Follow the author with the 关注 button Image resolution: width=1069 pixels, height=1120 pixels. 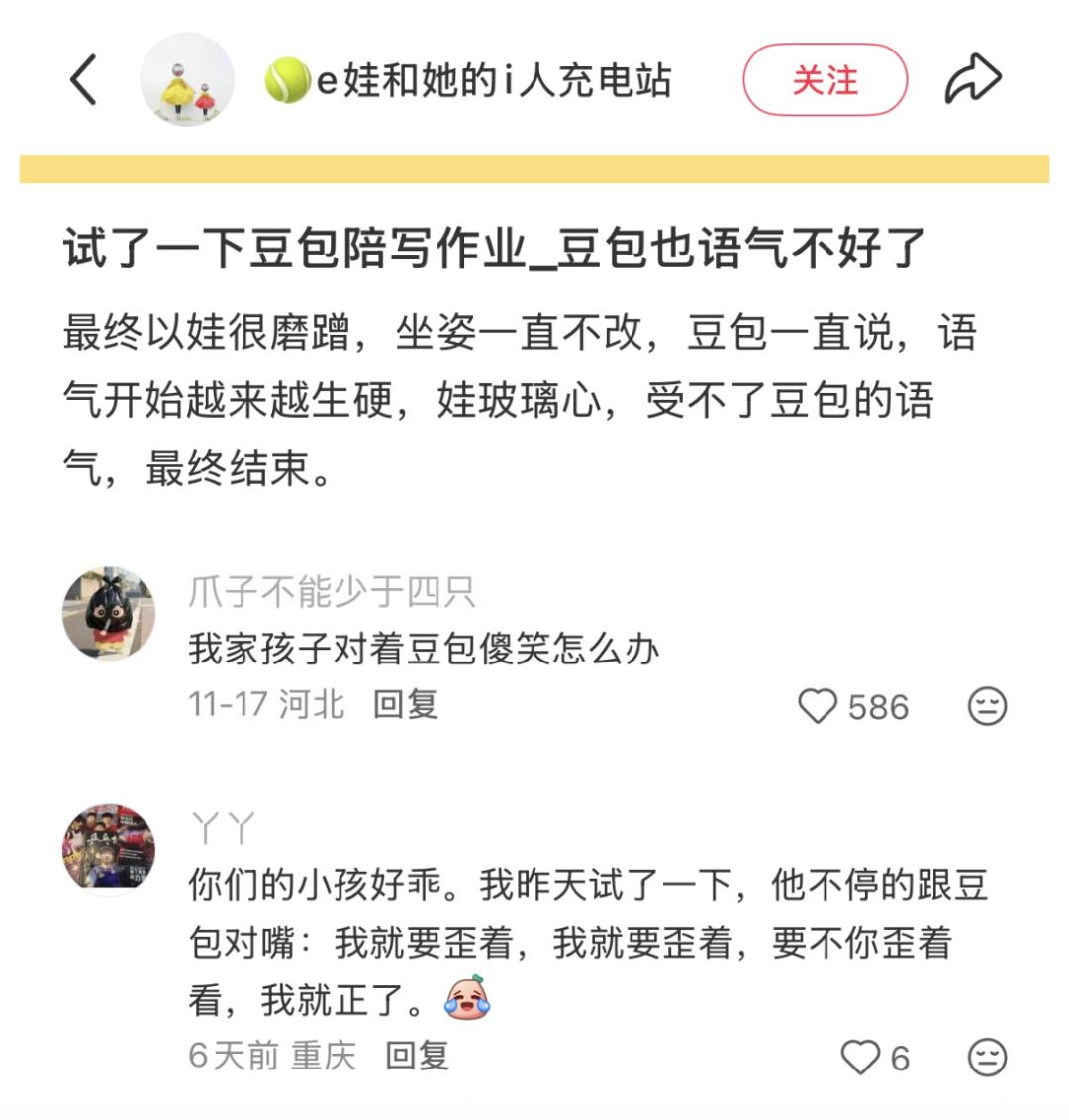pyautogui.click(x=825, y=80)
